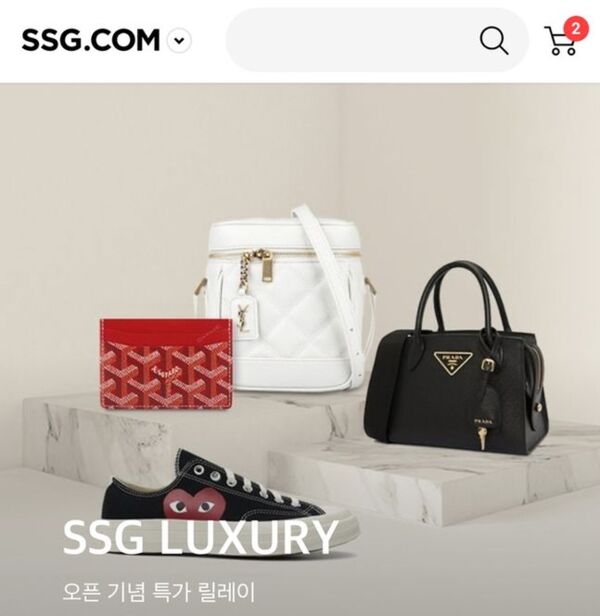Viewport: 600px width, 616px height.
Task: Tap the search input field
Action: click(350, 40)
